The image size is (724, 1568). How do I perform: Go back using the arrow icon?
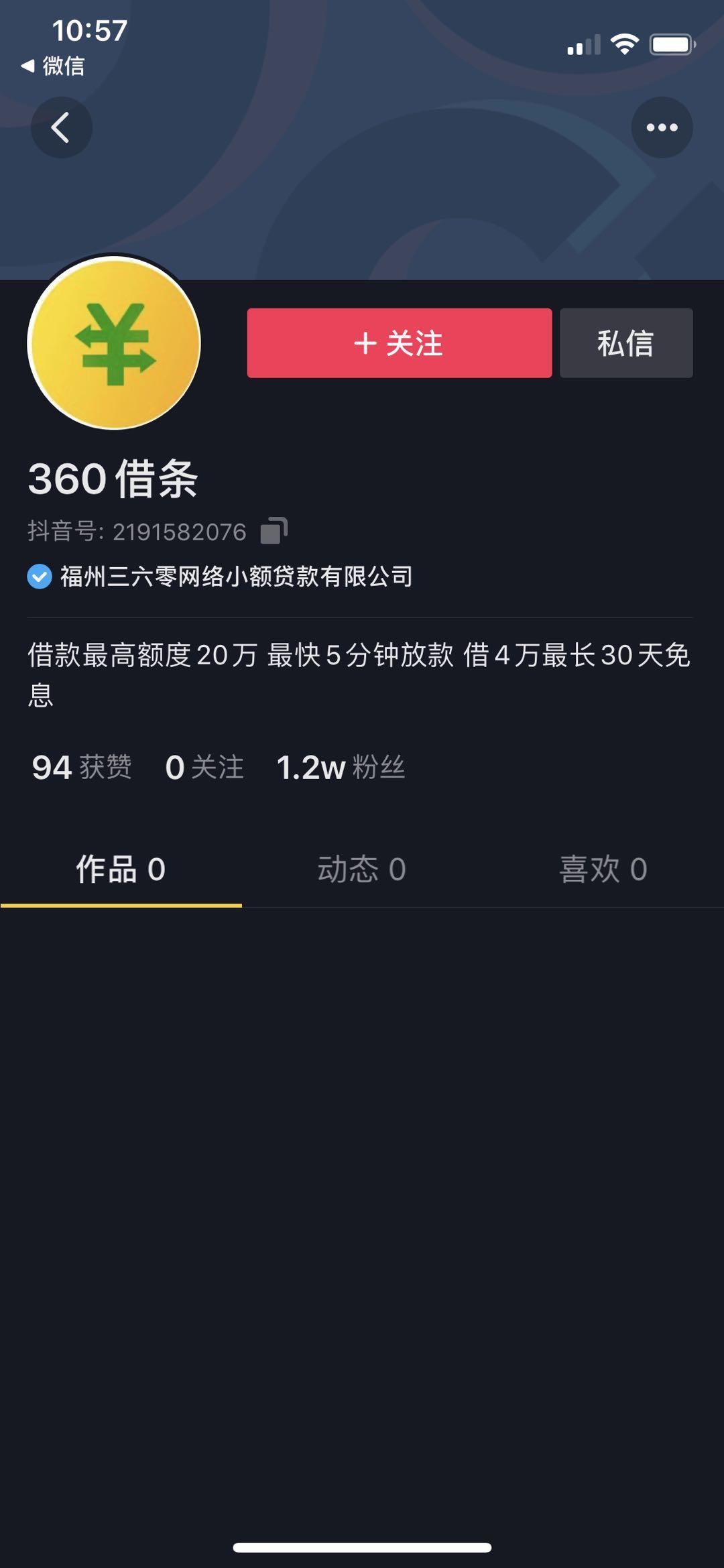coord(61,127)
